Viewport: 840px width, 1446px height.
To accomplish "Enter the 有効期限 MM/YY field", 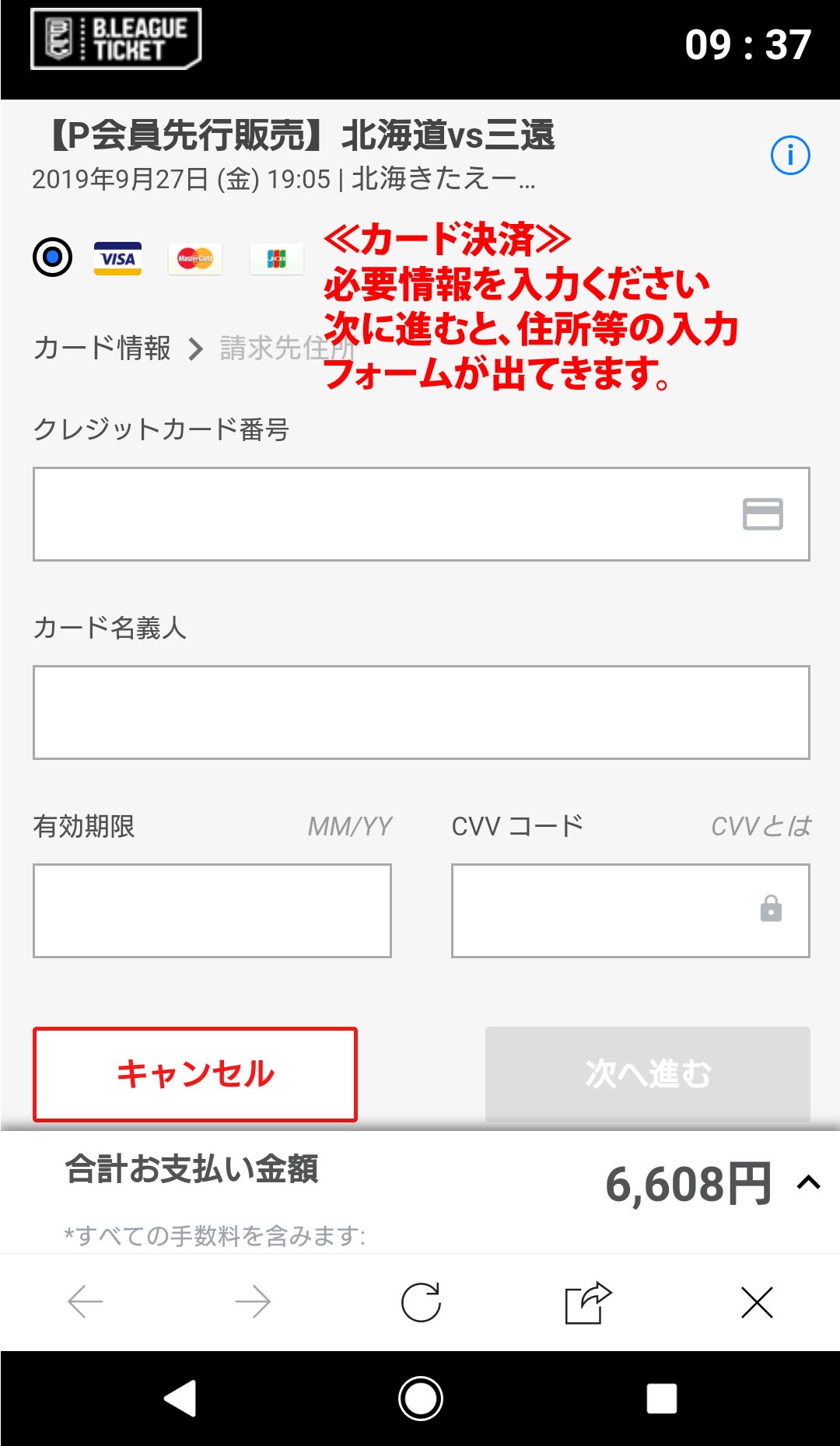I will point(212,911).
